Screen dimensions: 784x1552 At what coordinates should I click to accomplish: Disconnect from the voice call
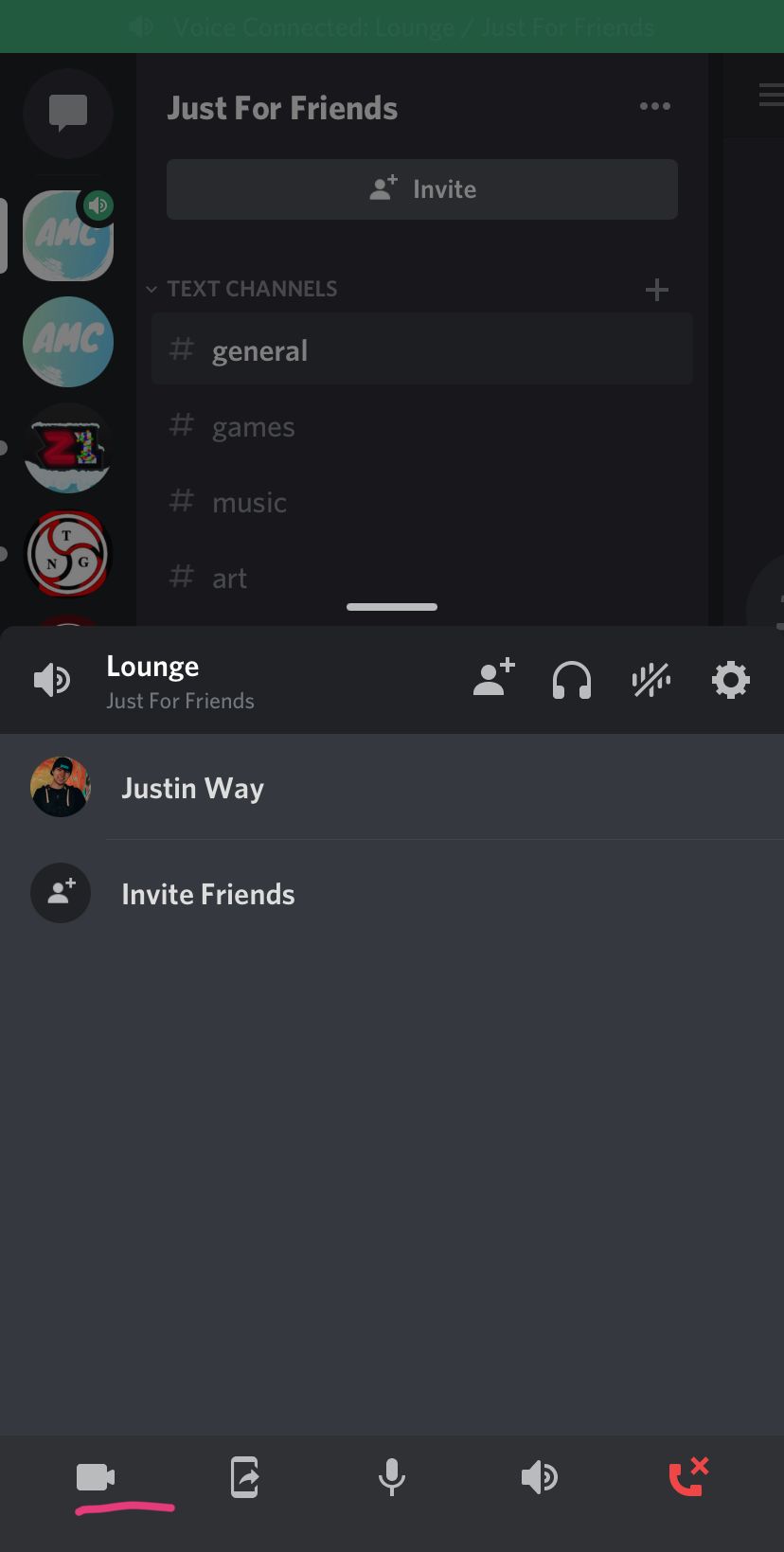pos(688,1477)
